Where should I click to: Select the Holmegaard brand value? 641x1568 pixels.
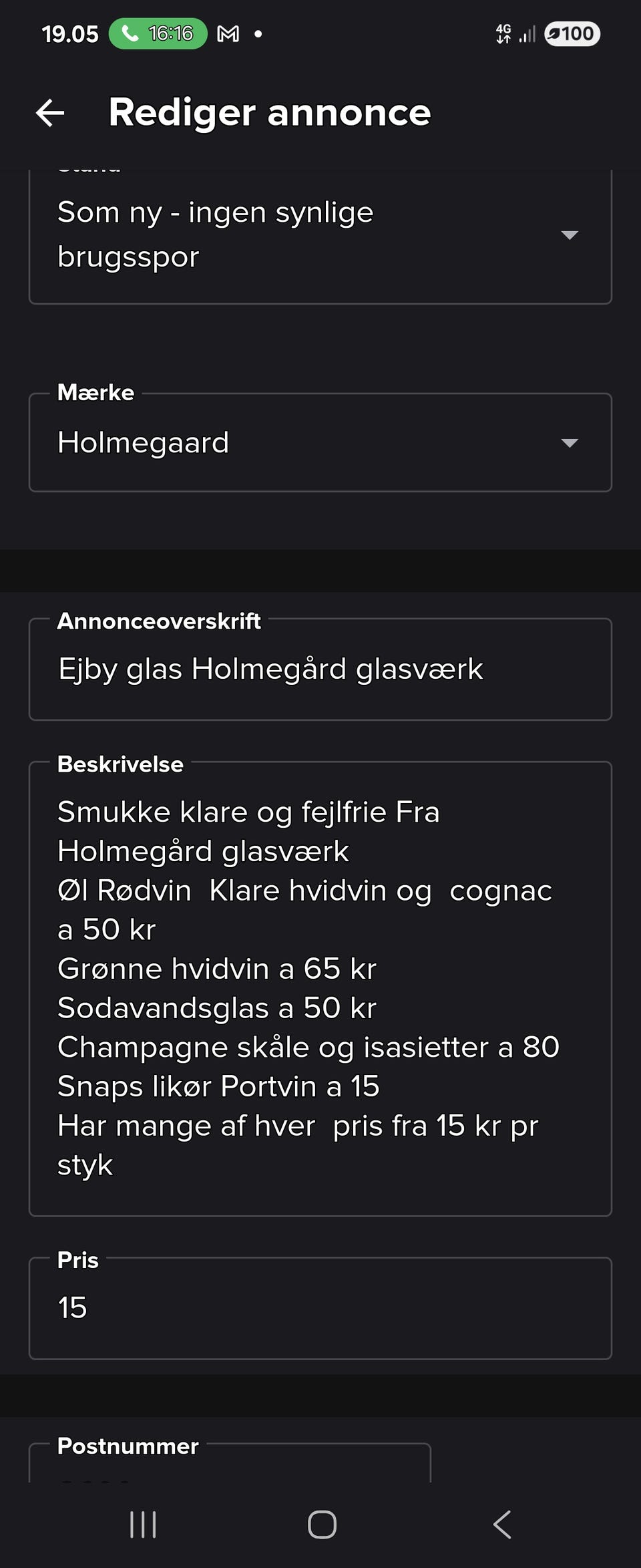[144, 441]
